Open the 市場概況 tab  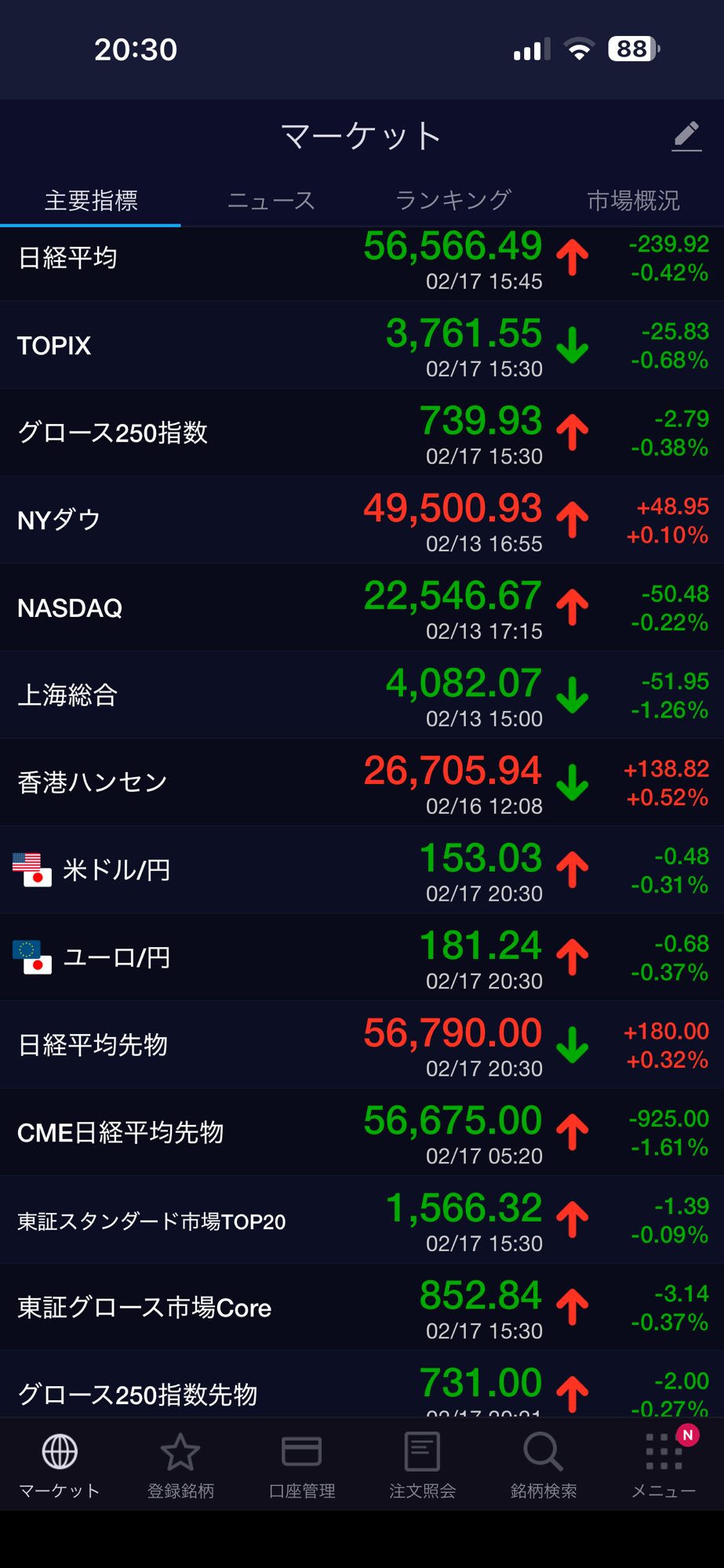click(x=633, y=201)
